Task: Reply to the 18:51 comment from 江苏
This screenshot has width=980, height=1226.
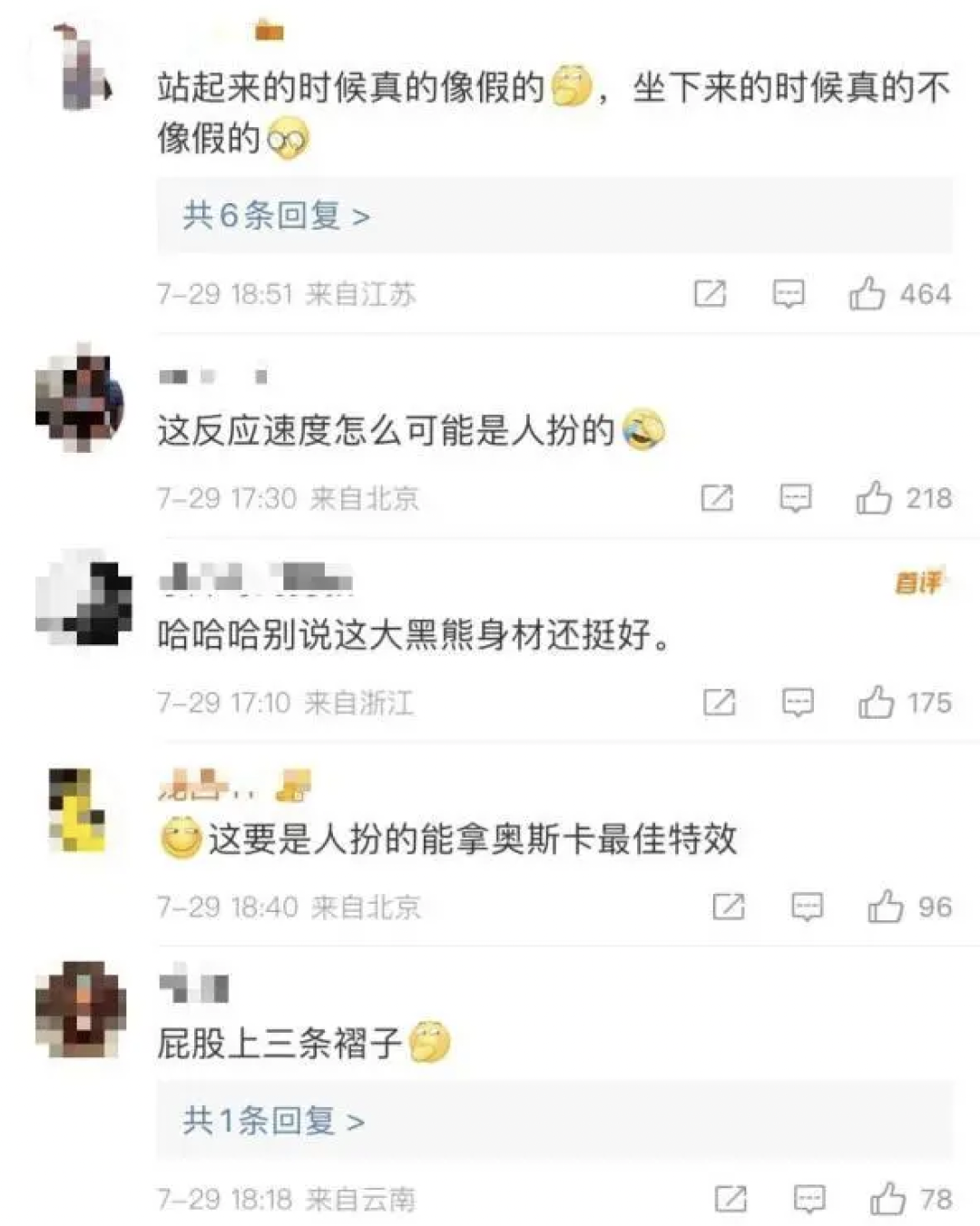Action: (x=788, y=294)
